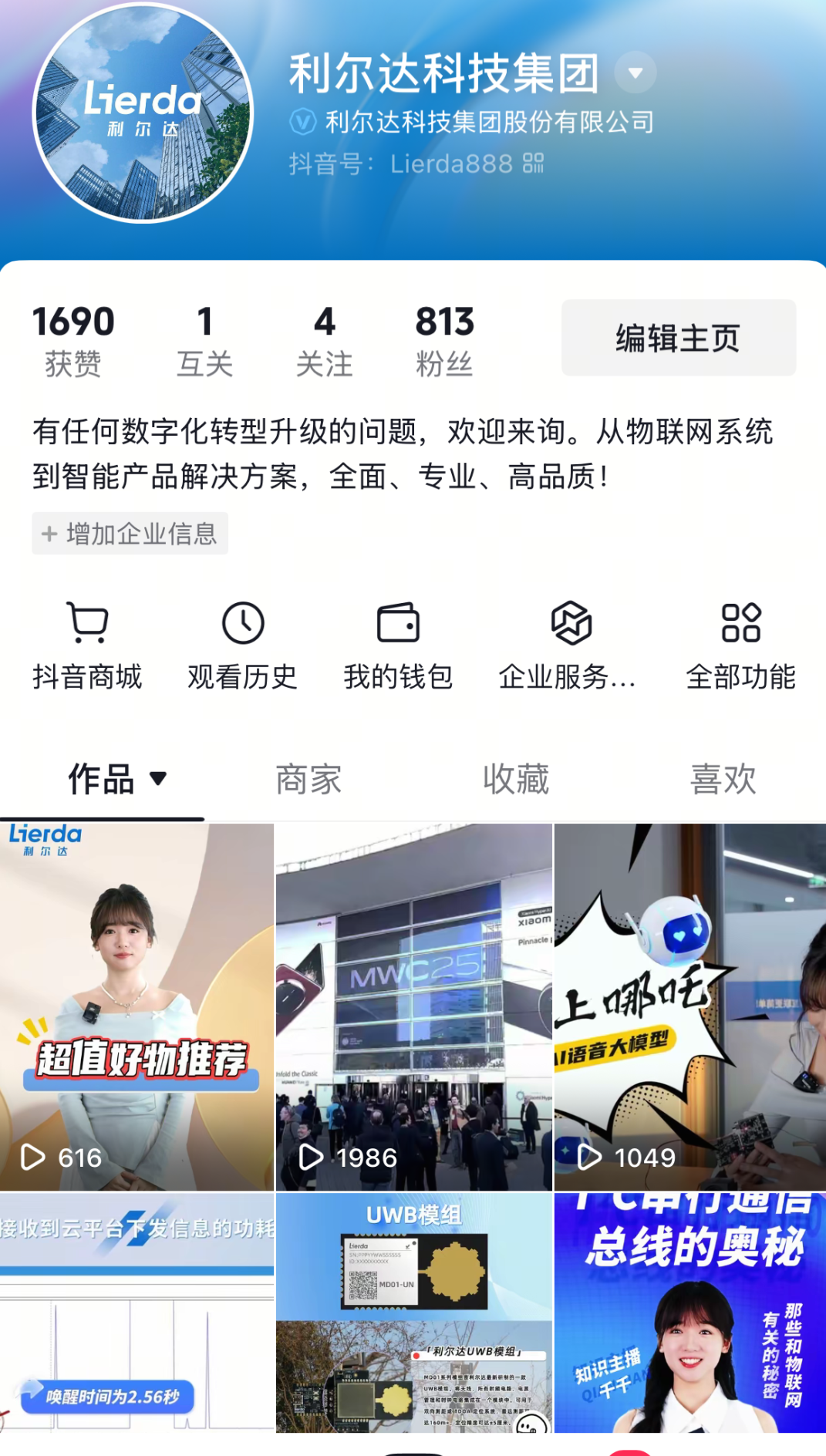
Task: Open the 总线的奥秘 video
Action: (689, 1313)
